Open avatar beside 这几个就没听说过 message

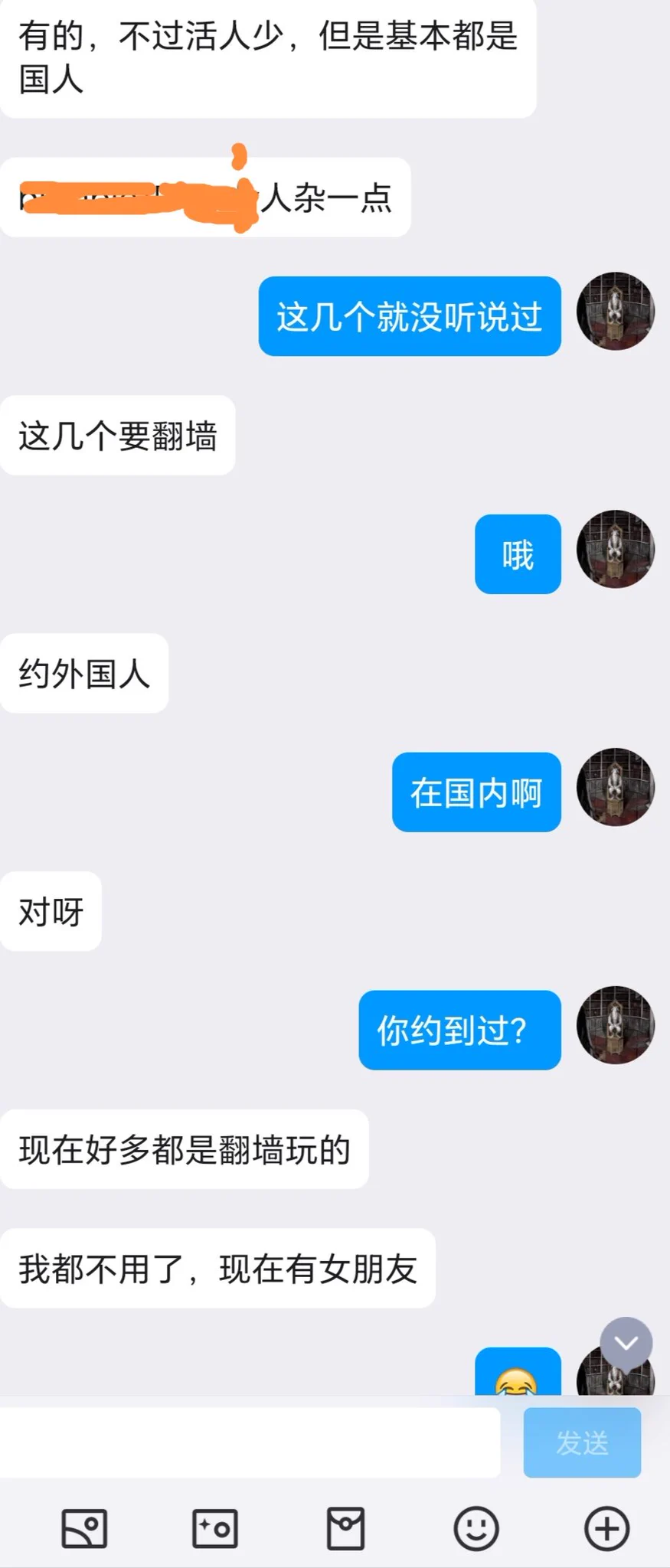(616, 312)
